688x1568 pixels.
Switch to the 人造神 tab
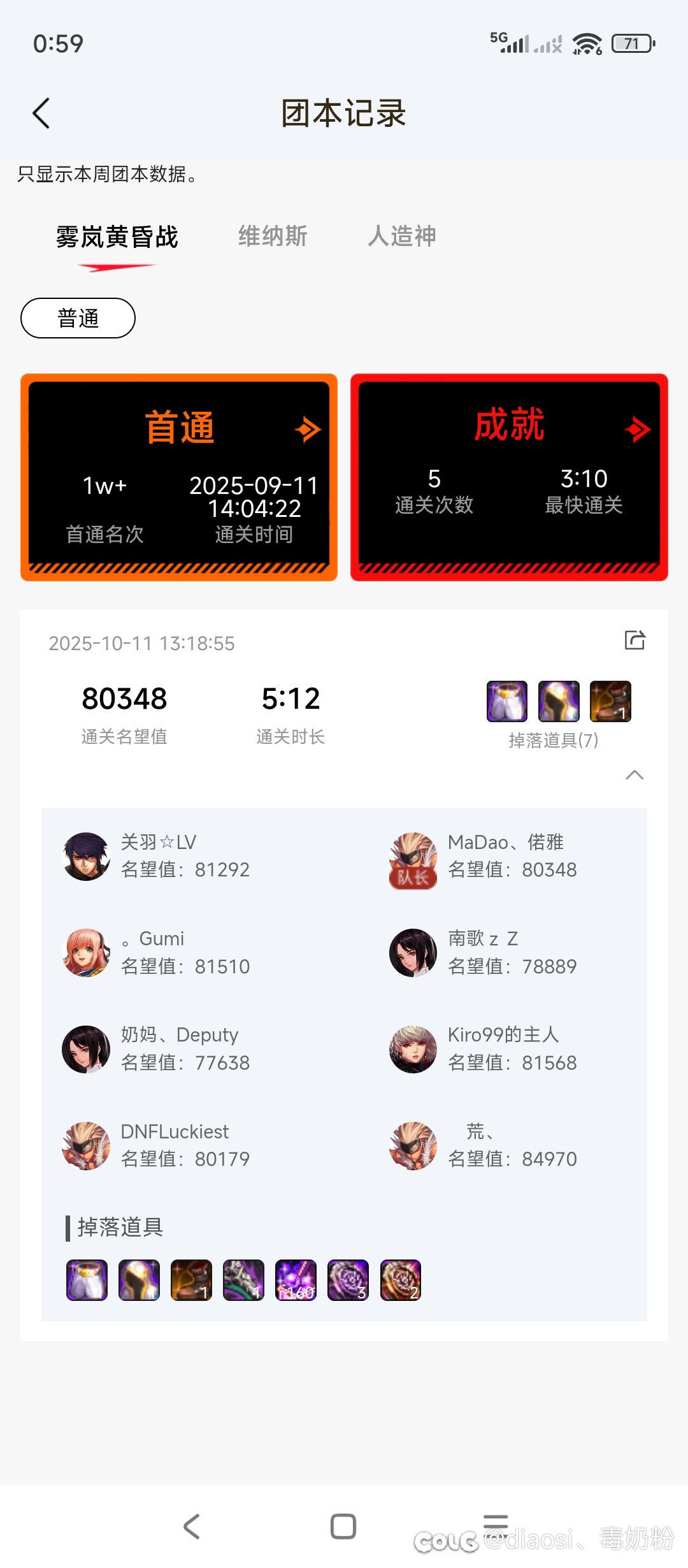tap(402, 236)
